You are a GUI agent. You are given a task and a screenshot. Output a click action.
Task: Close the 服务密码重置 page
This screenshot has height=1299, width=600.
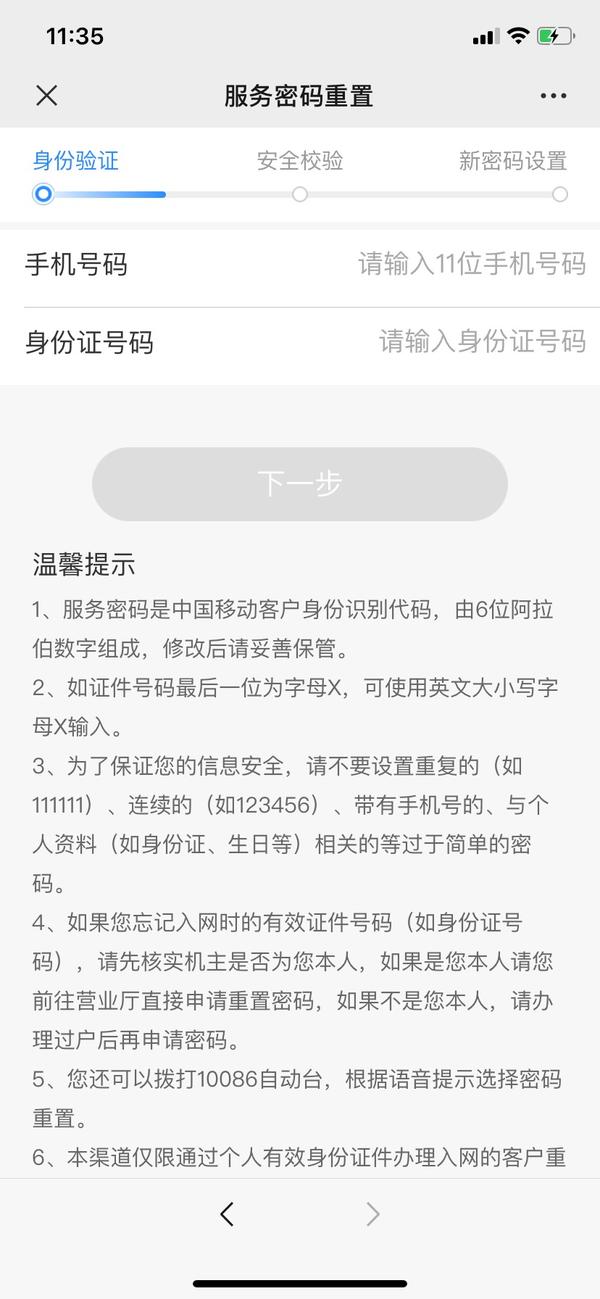47,95
